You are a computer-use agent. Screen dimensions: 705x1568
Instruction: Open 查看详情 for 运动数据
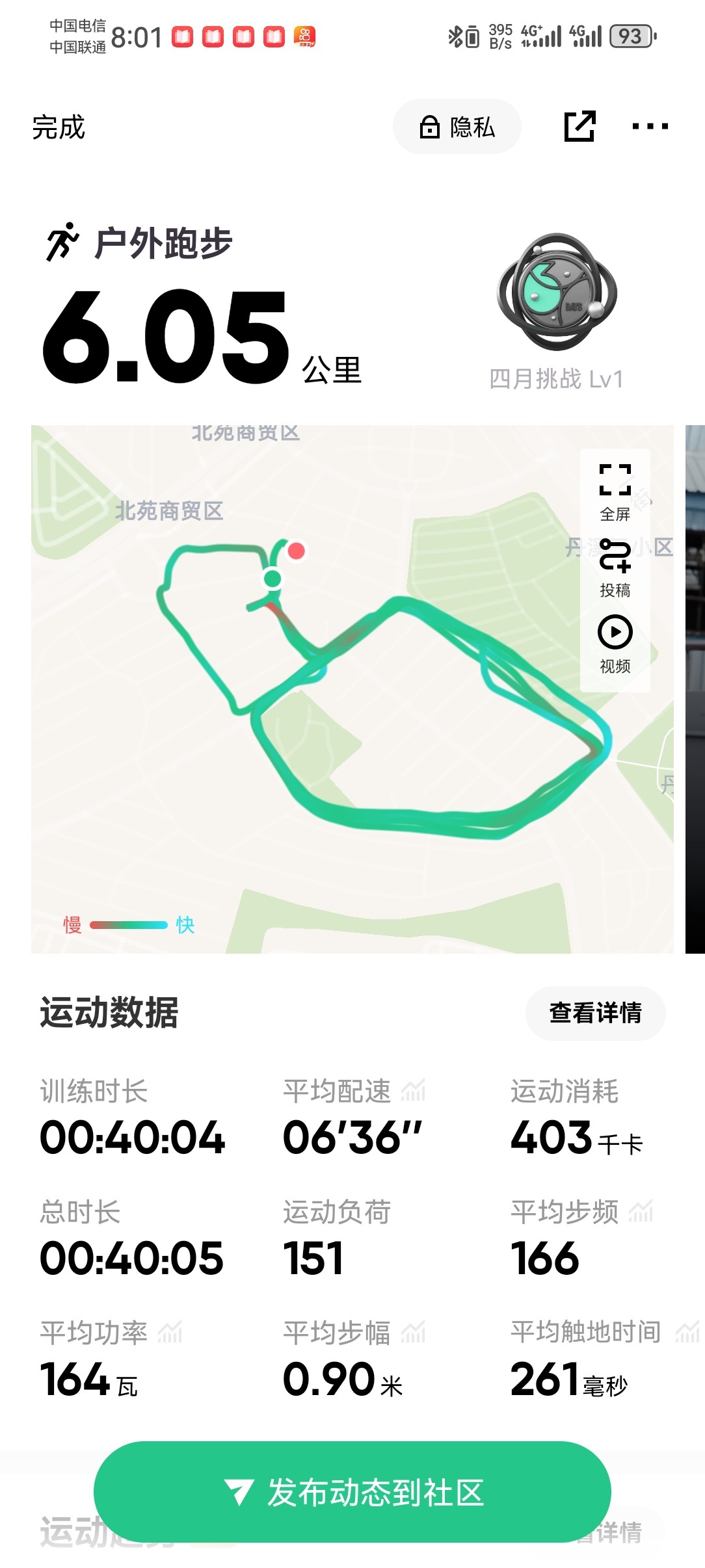tap(595, 1013)
